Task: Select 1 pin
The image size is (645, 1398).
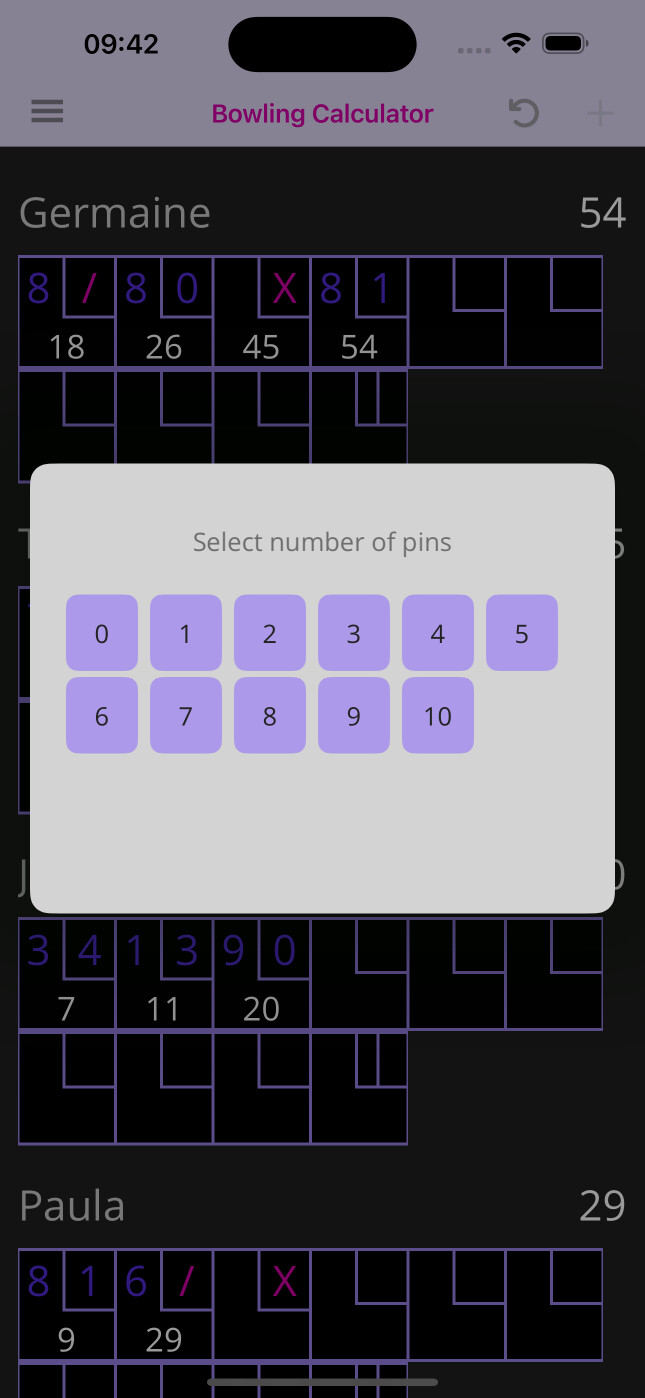Action: 186,633
